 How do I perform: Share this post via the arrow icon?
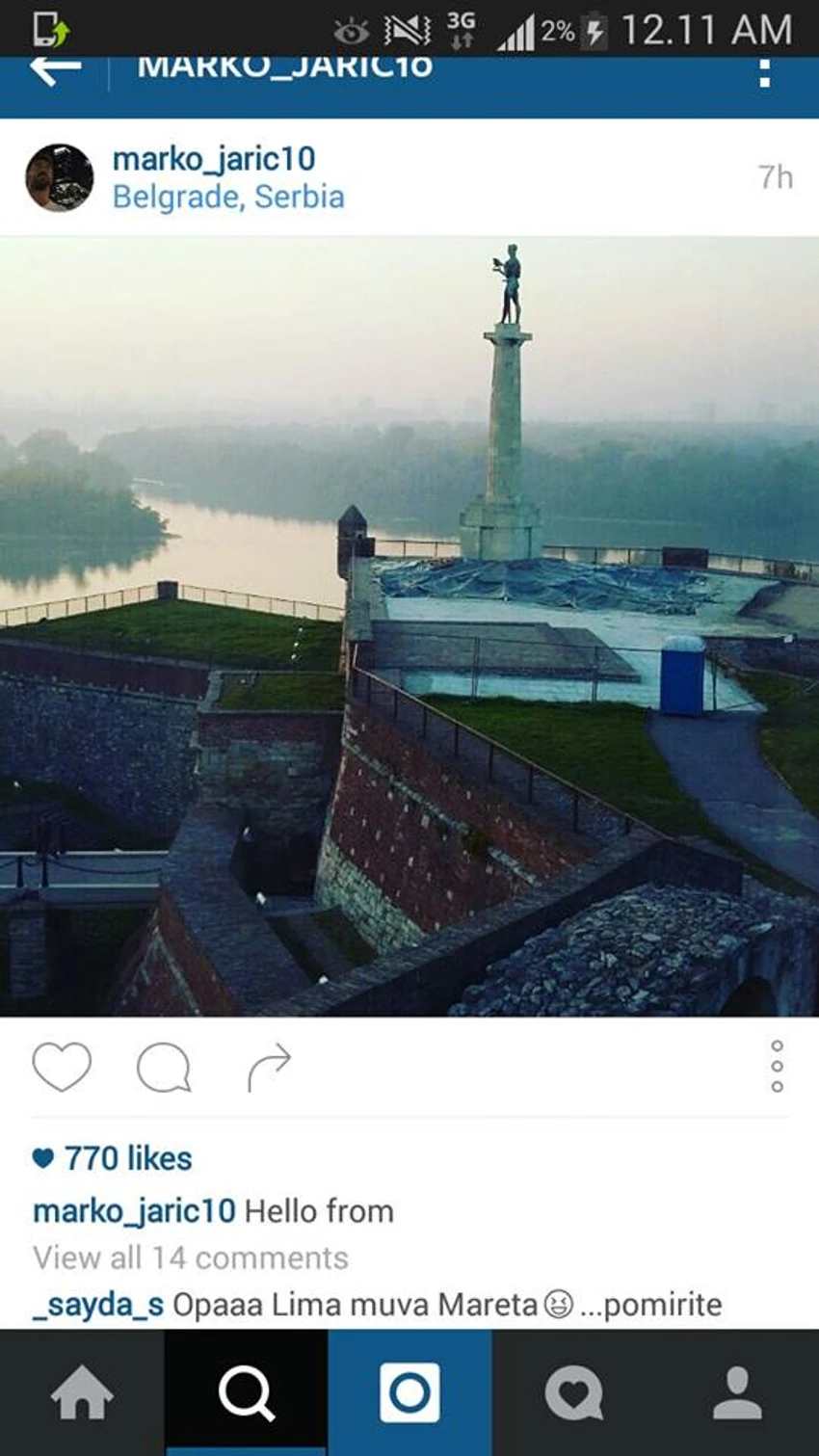click(269, 1067)
